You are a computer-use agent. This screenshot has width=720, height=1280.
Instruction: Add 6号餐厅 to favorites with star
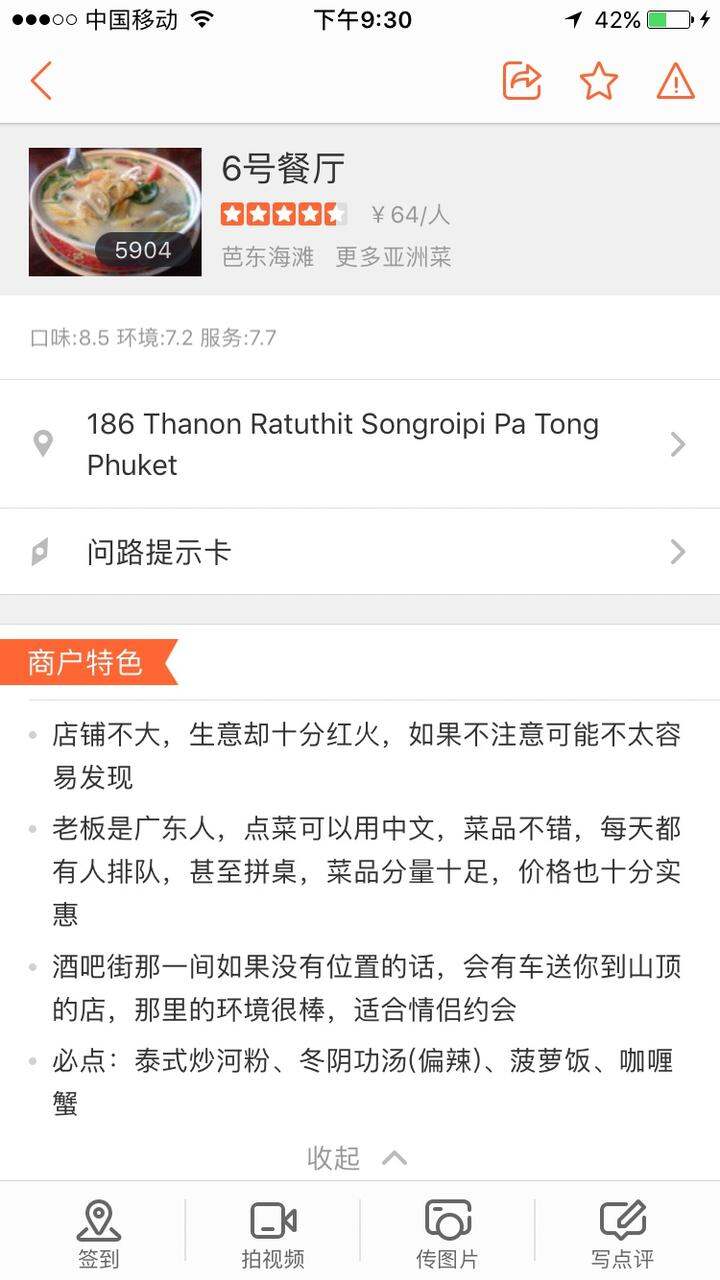click(599, 81)
